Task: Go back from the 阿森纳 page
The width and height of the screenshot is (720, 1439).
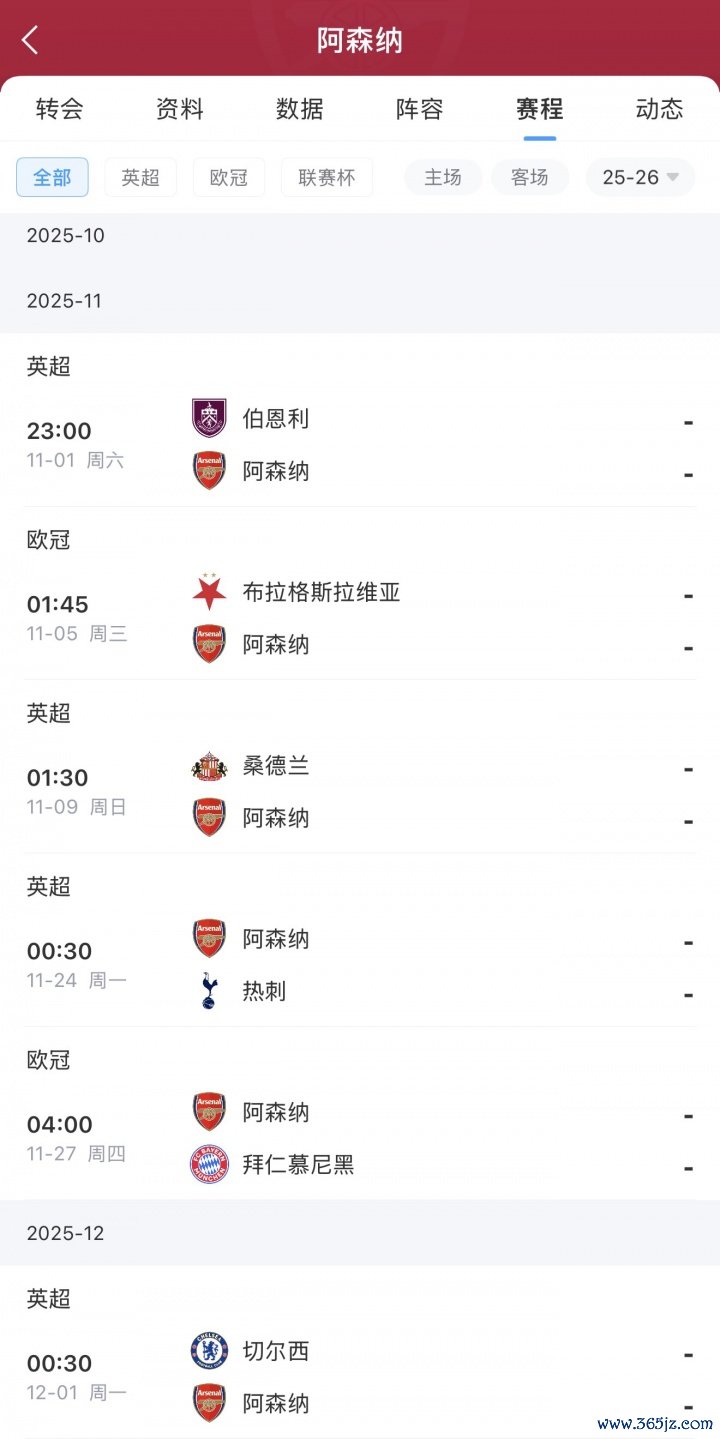Action: click(30, 40)
